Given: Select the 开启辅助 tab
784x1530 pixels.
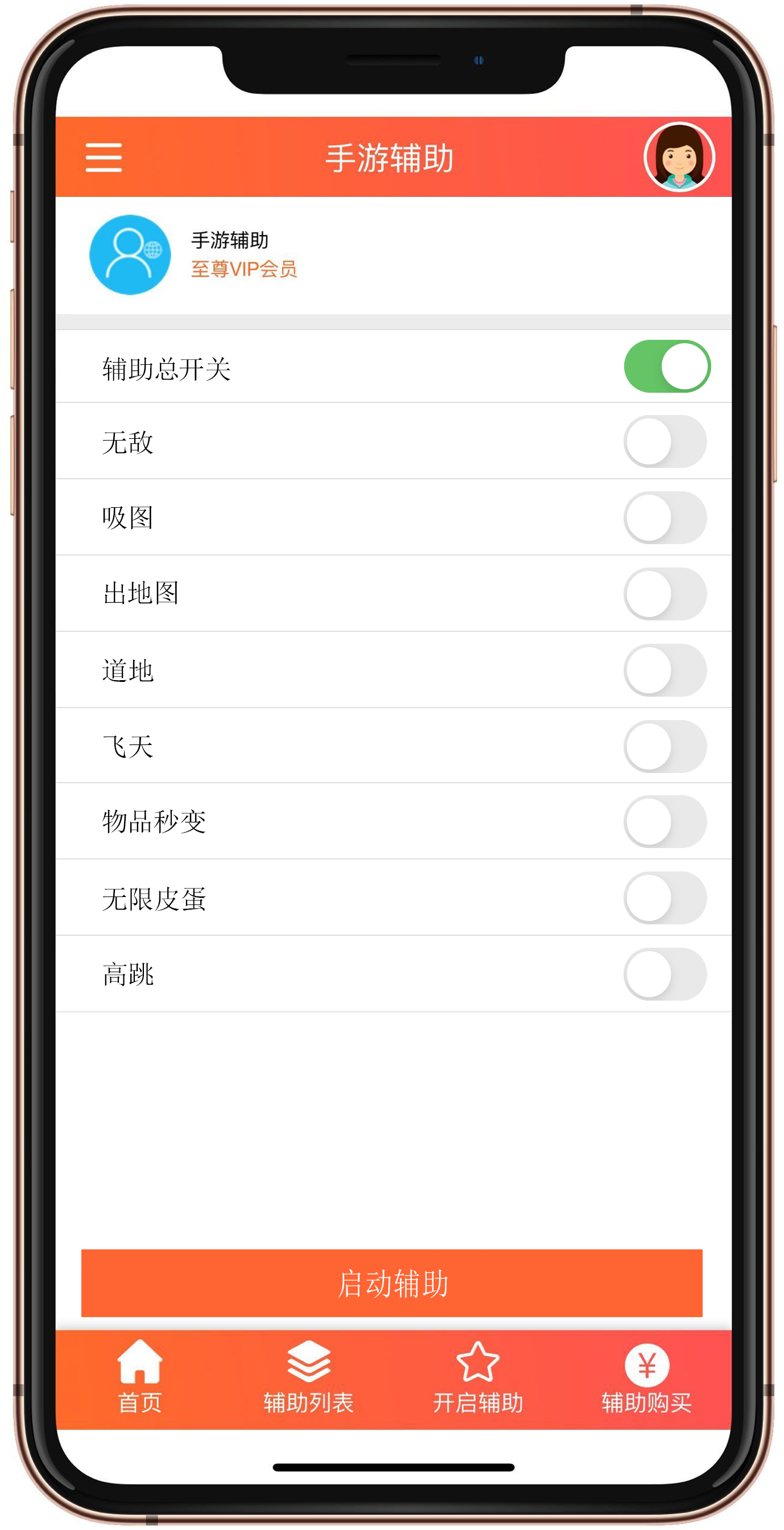Looking at the screenshot, I should [x=478, y=1377].
